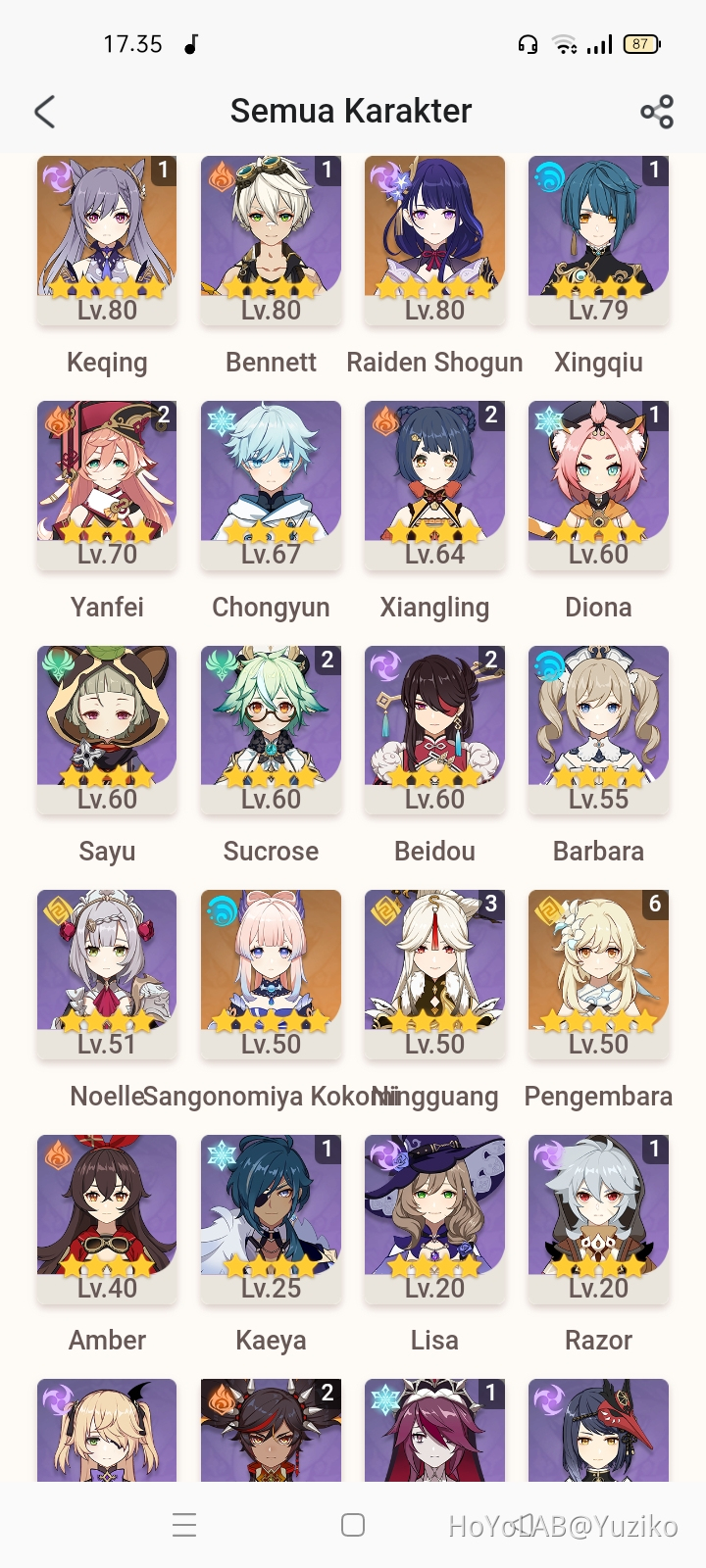Tap the Barbara character tile

click(x=598, y=729)
